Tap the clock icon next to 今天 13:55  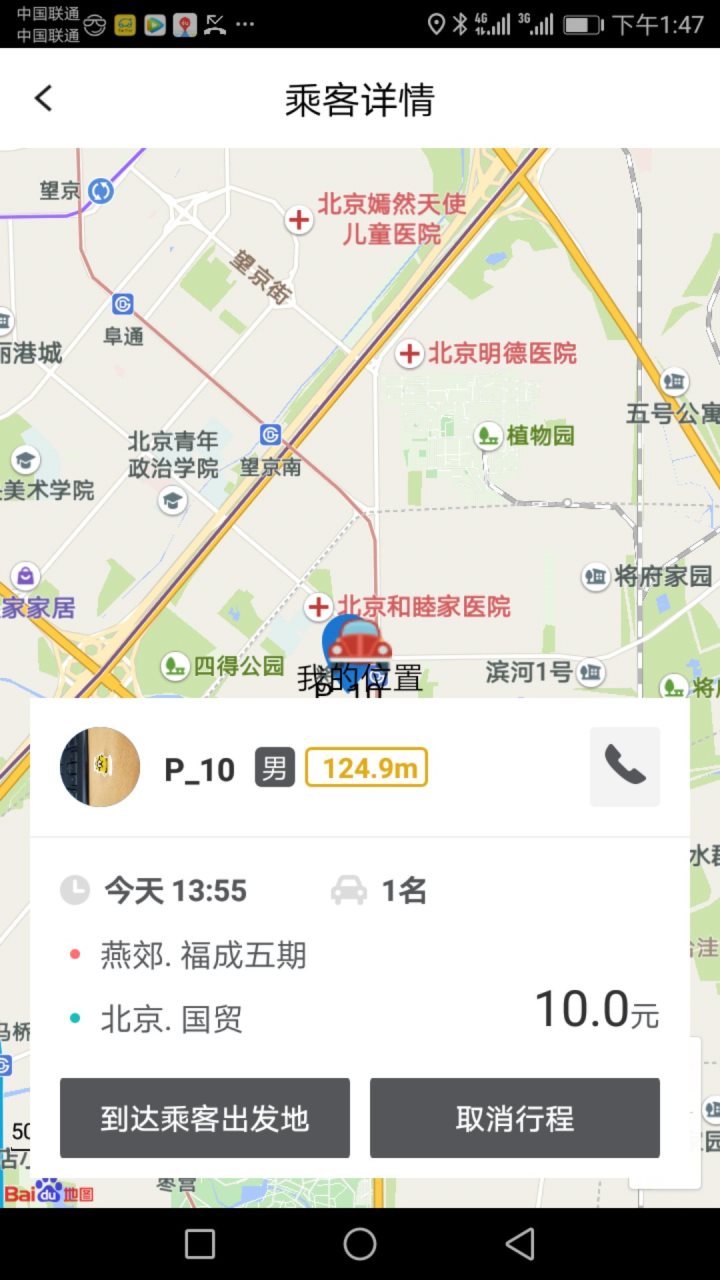[x=74, y=890]
